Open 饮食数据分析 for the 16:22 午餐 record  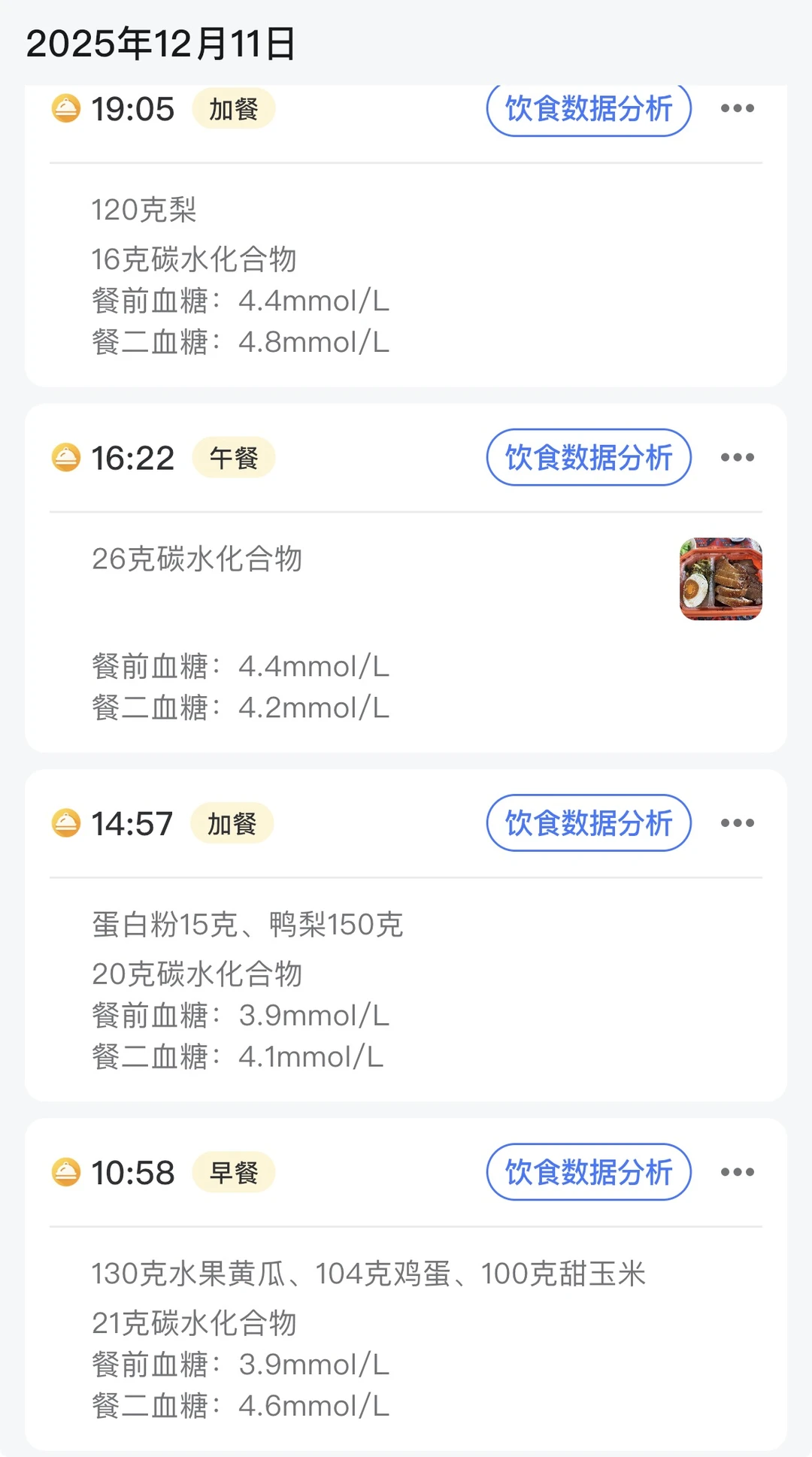tap(589, 457)
